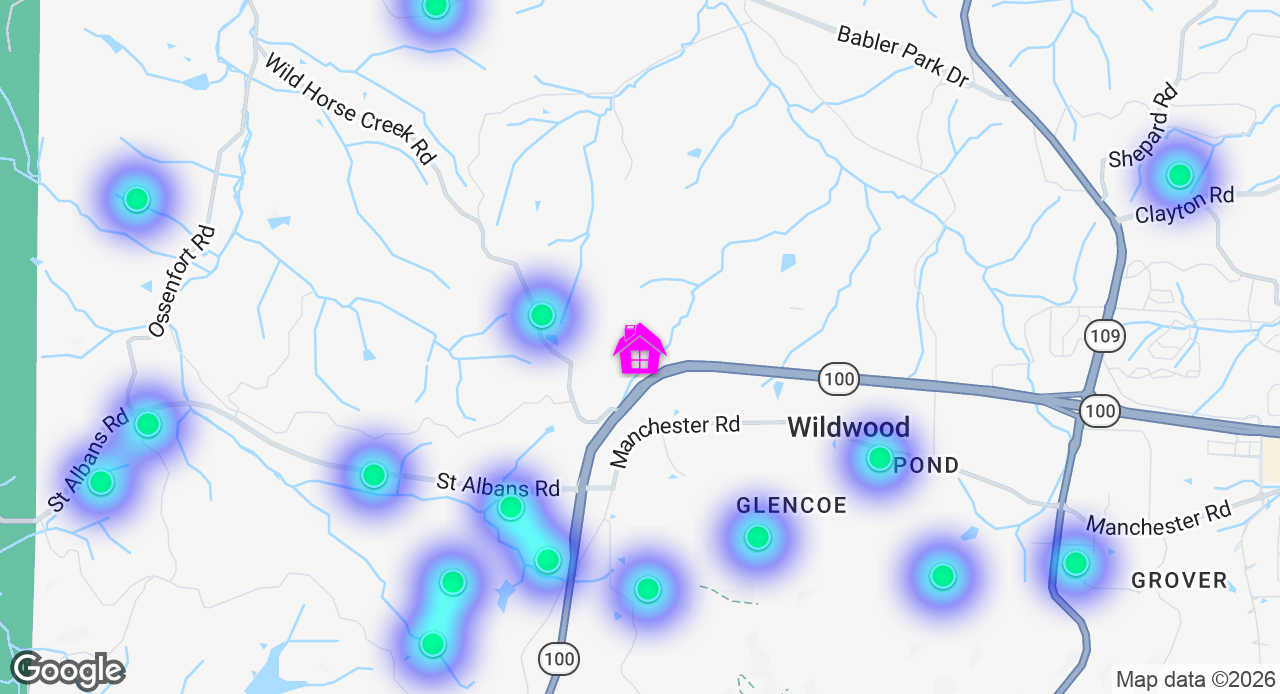This screenshot has width=1280, height=694.
Task: Open the green marker next to Pond
Action: 879,458
